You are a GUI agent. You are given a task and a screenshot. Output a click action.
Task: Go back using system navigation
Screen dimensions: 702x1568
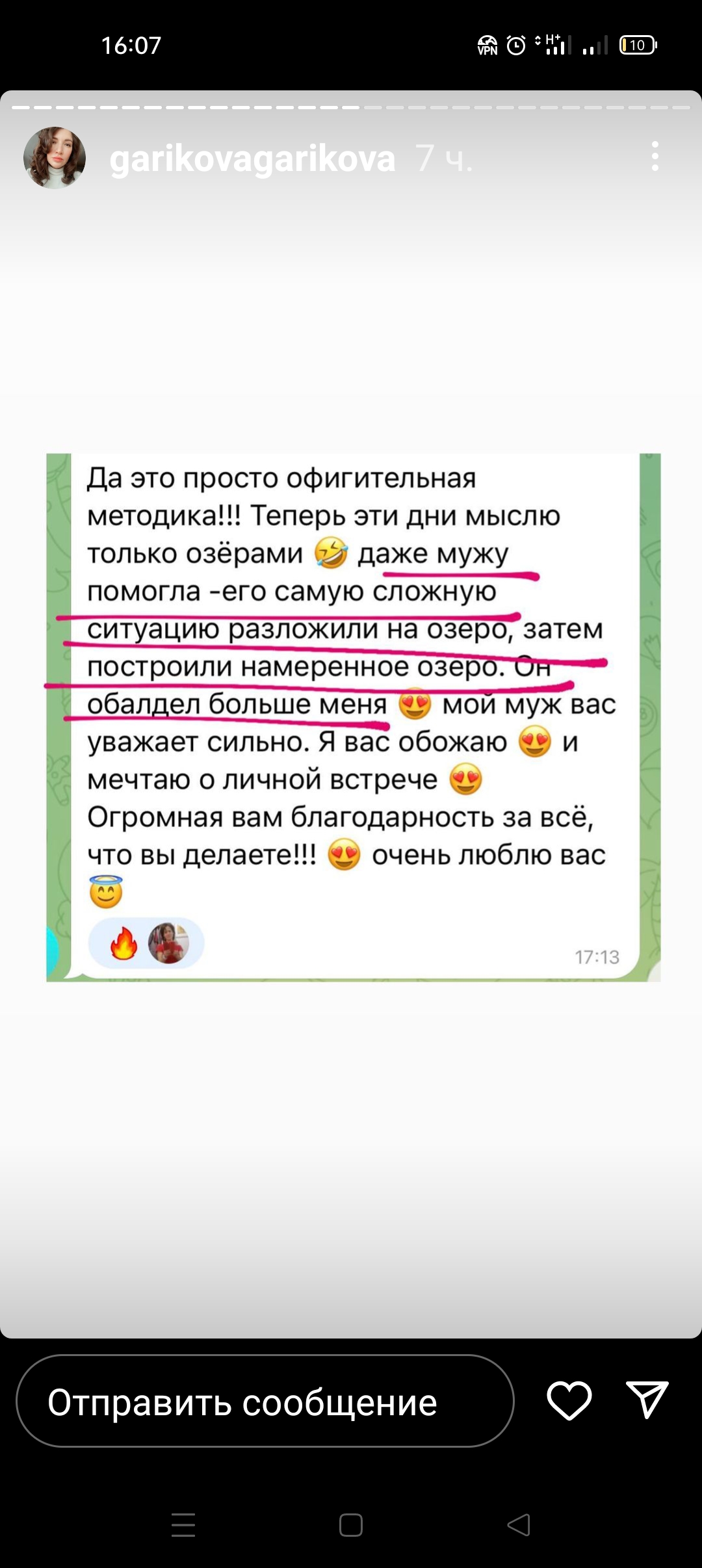coord(519,1524)
